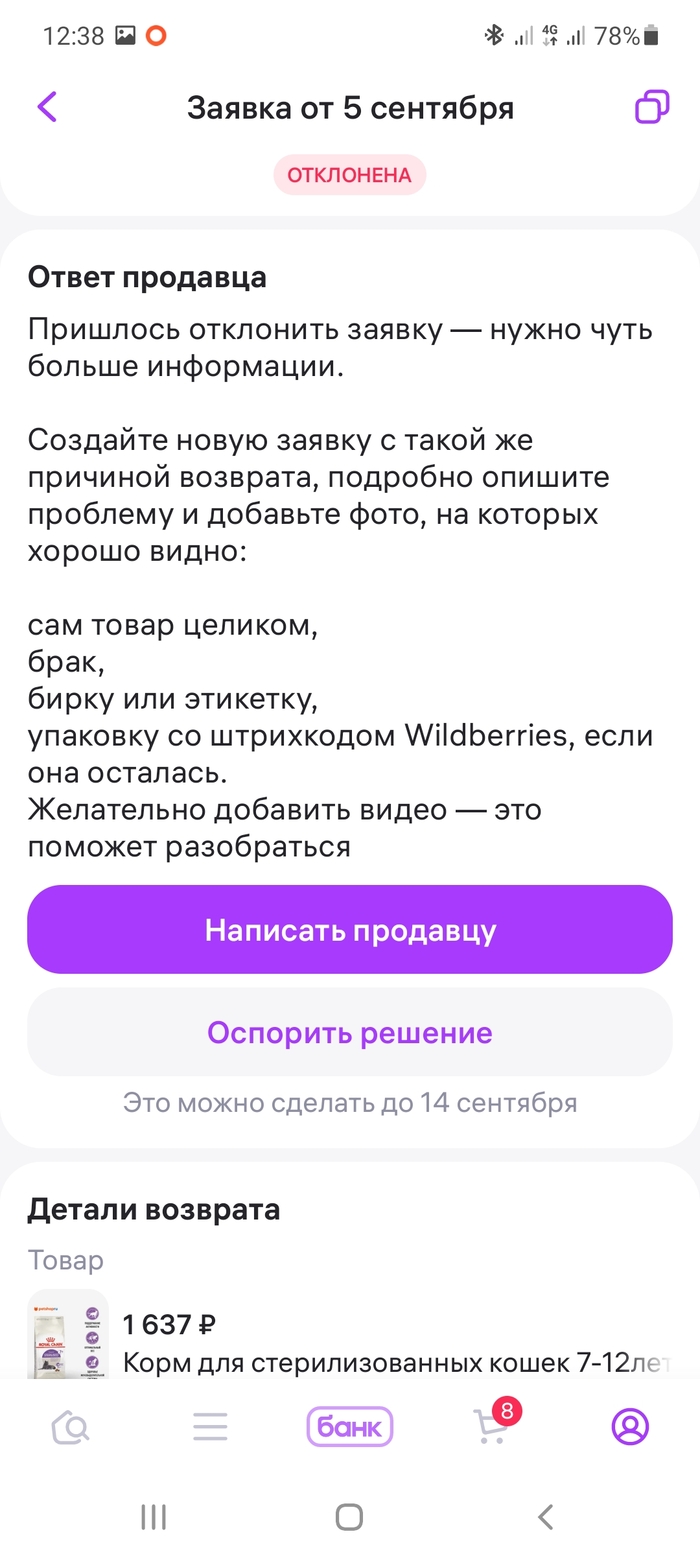The height and width of the screenshot is (1556, 700).
Task: Open the банк tab
Action: tap(350, 1427)
